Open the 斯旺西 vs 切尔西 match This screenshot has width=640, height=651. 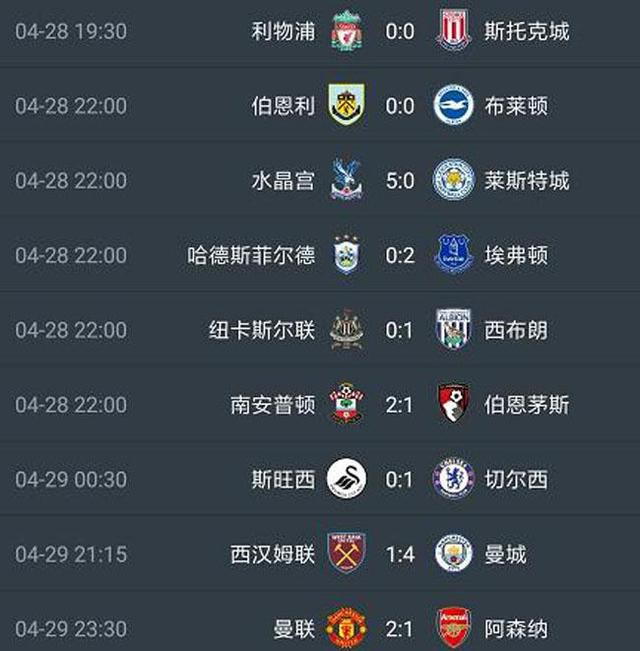400,480
